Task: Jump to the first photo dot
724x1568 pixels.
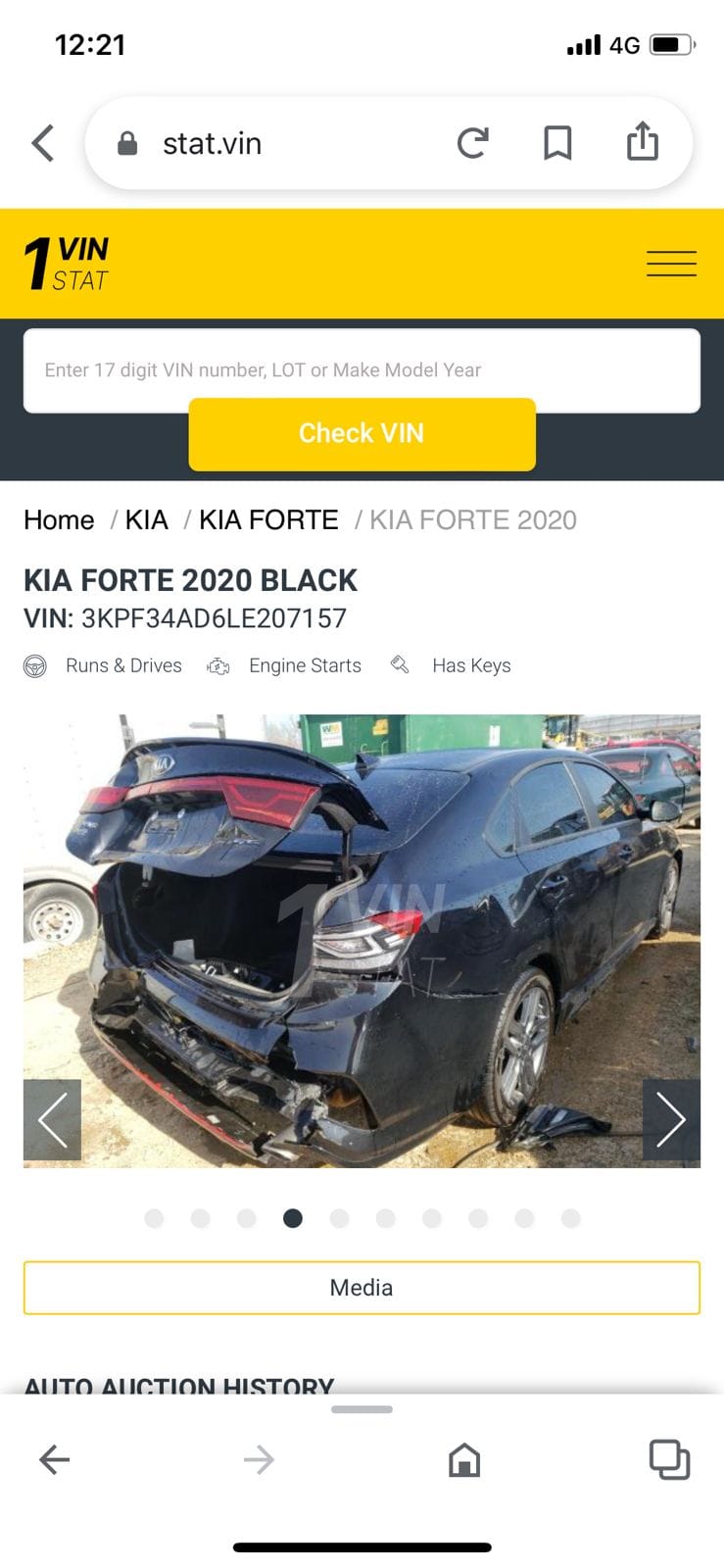Action: pos(154,1218)
